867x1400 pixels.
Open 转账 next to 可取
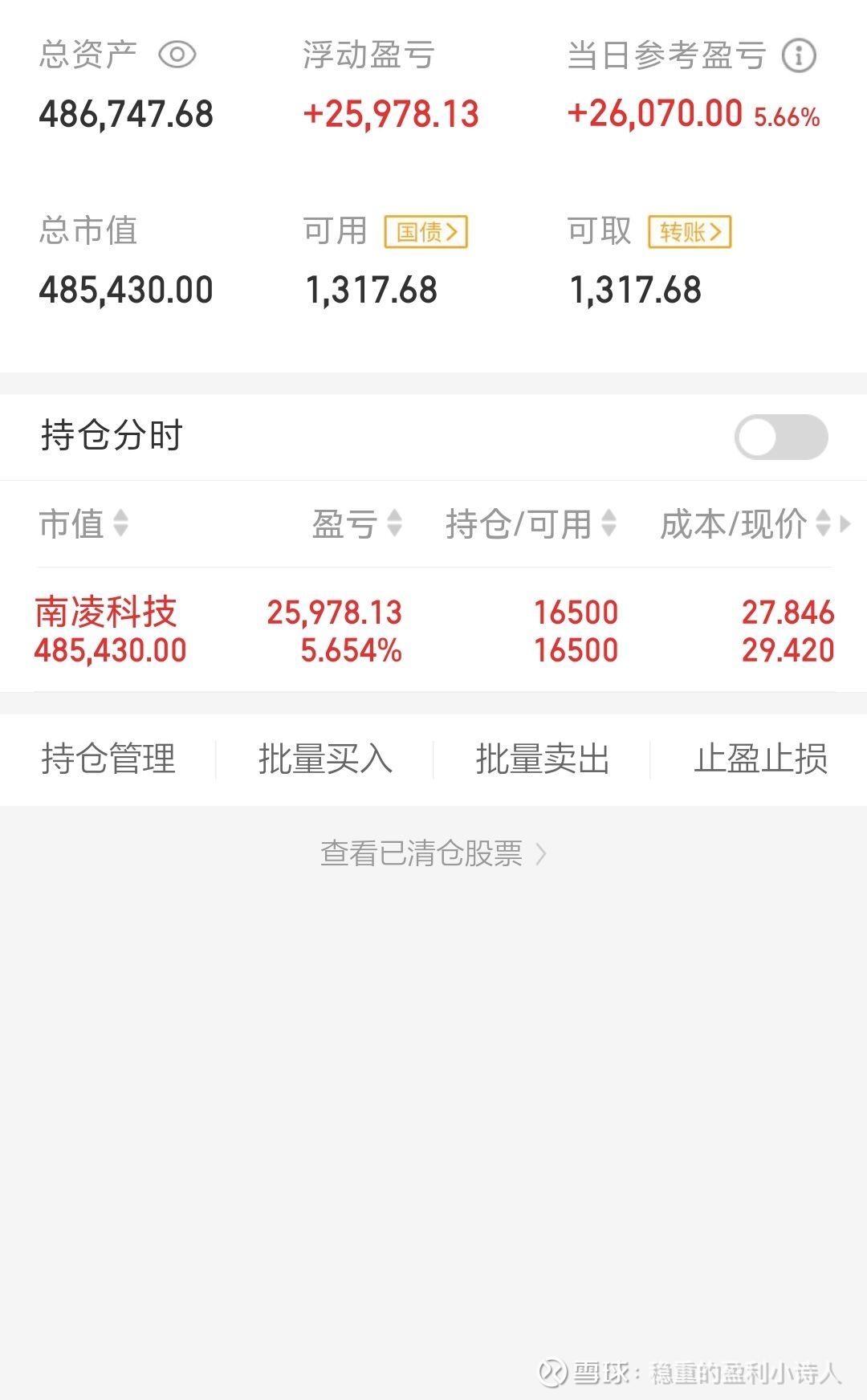click(x=690, y=232)
